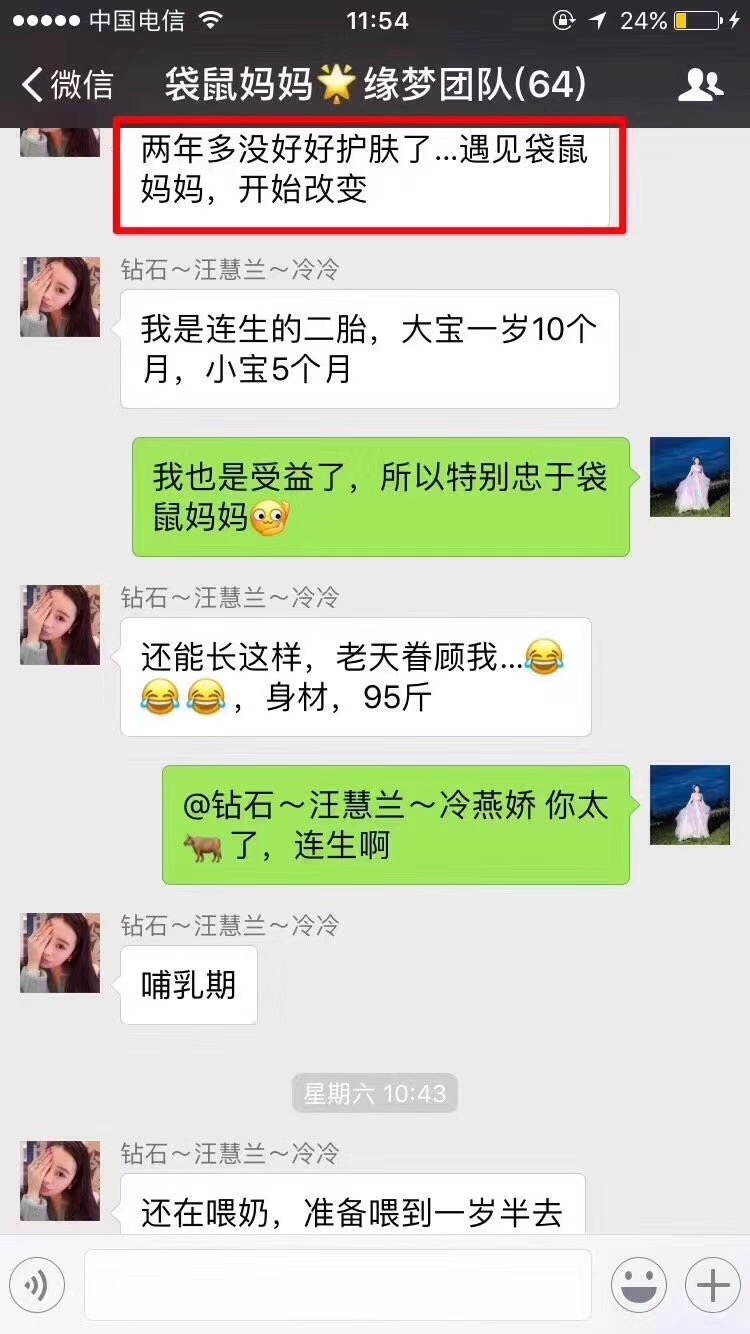Tap own avatar beside 我也是受益了 message

689,477
